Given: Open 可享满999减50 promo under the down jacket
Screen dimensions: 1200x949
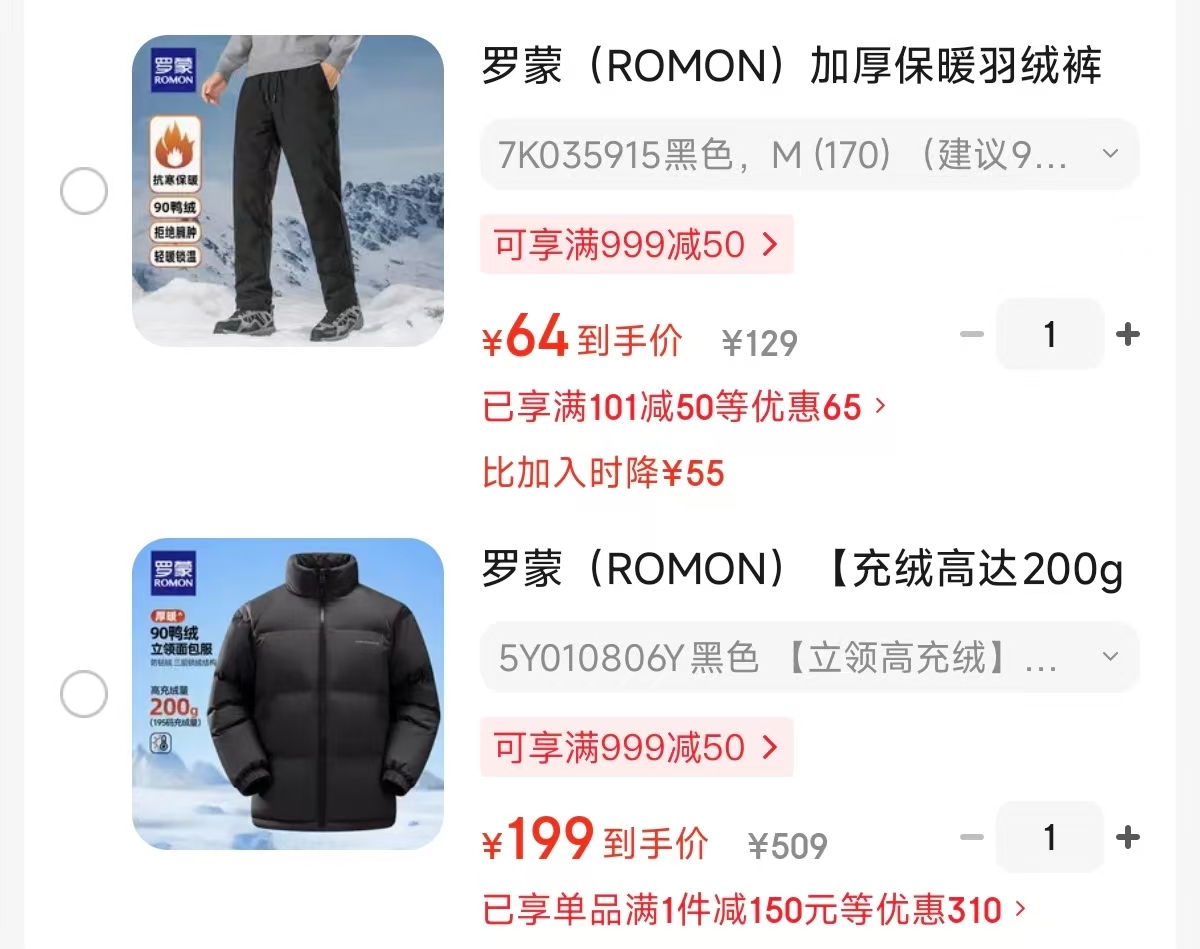Looking at the screenshot, I should [x=636, y=747].
